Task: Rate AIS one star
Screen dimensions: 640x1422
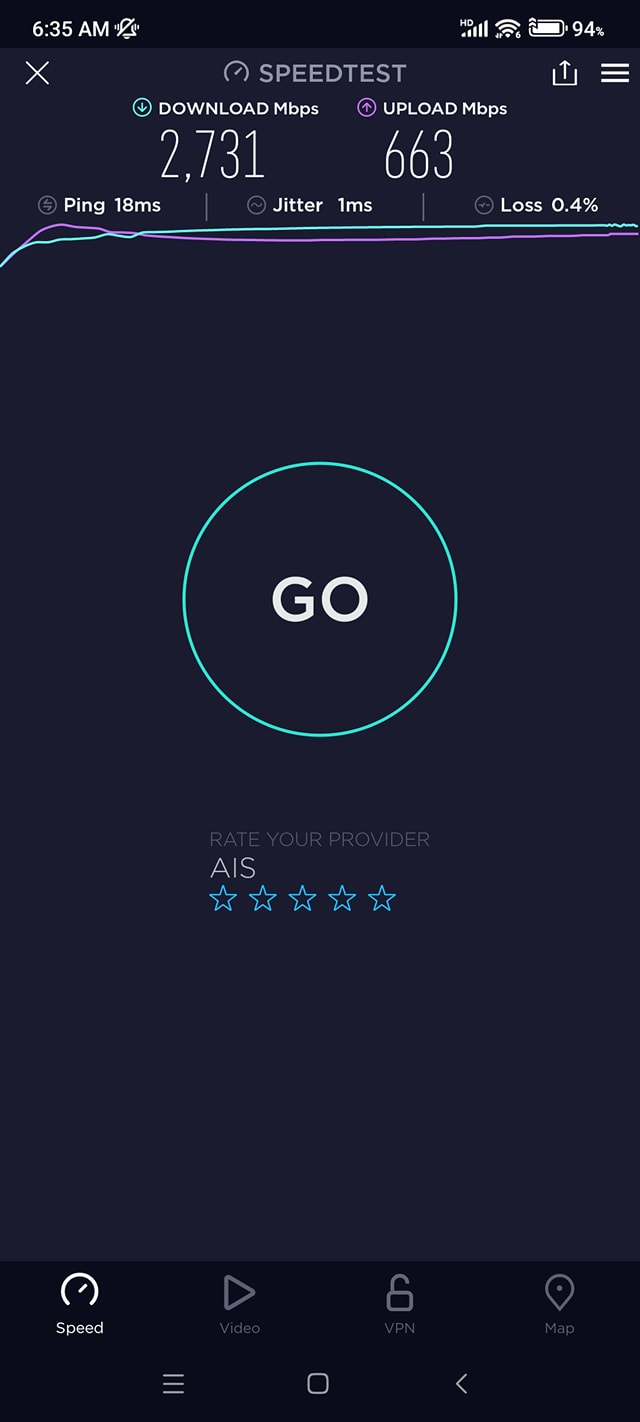Action: [x=223, y=899]
